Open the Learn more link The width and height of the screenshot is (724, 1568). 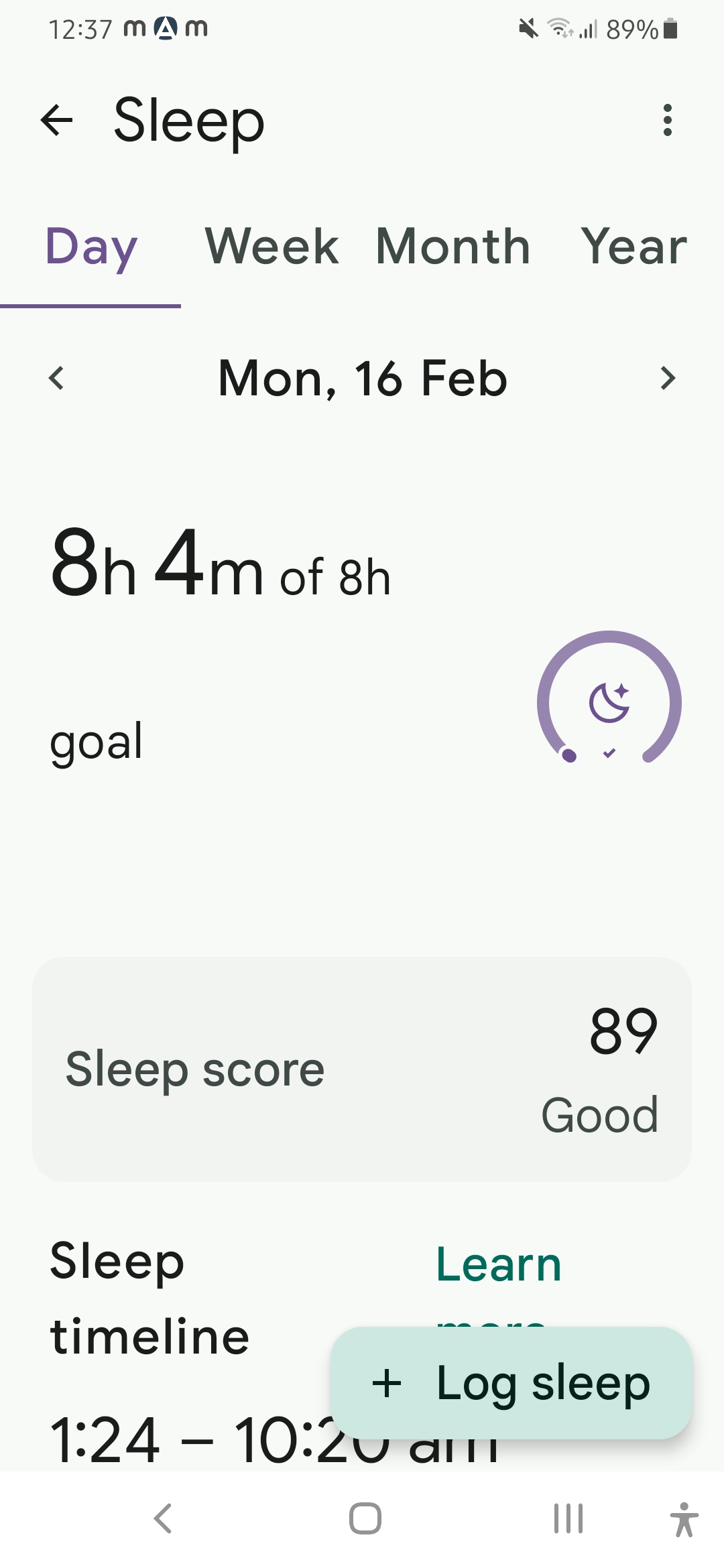coord(499,1266)
